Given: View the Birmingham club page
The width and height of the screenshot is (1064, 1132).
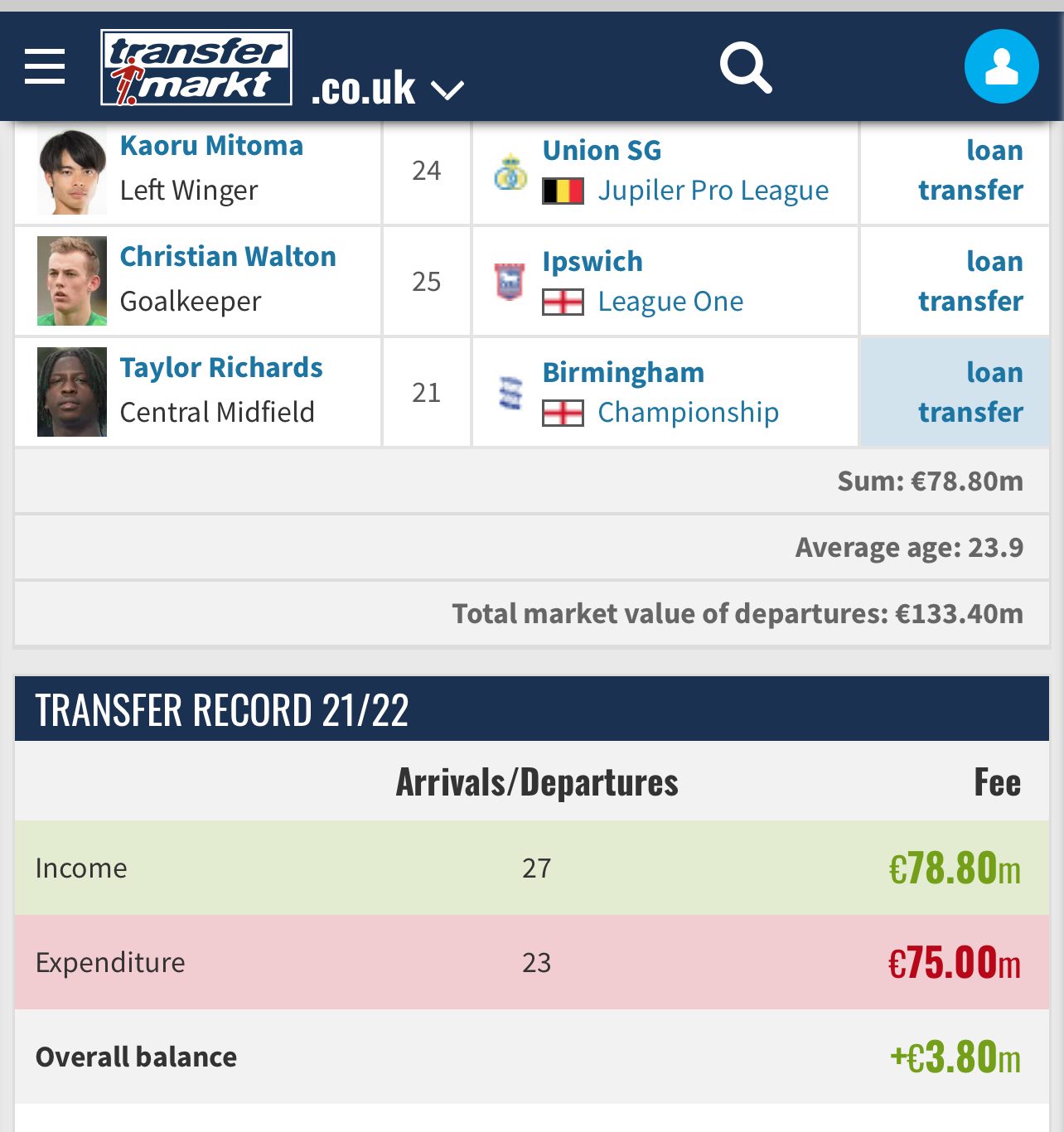Looking at the screenshot, I should pyautogui.click(x=623, y=373).
